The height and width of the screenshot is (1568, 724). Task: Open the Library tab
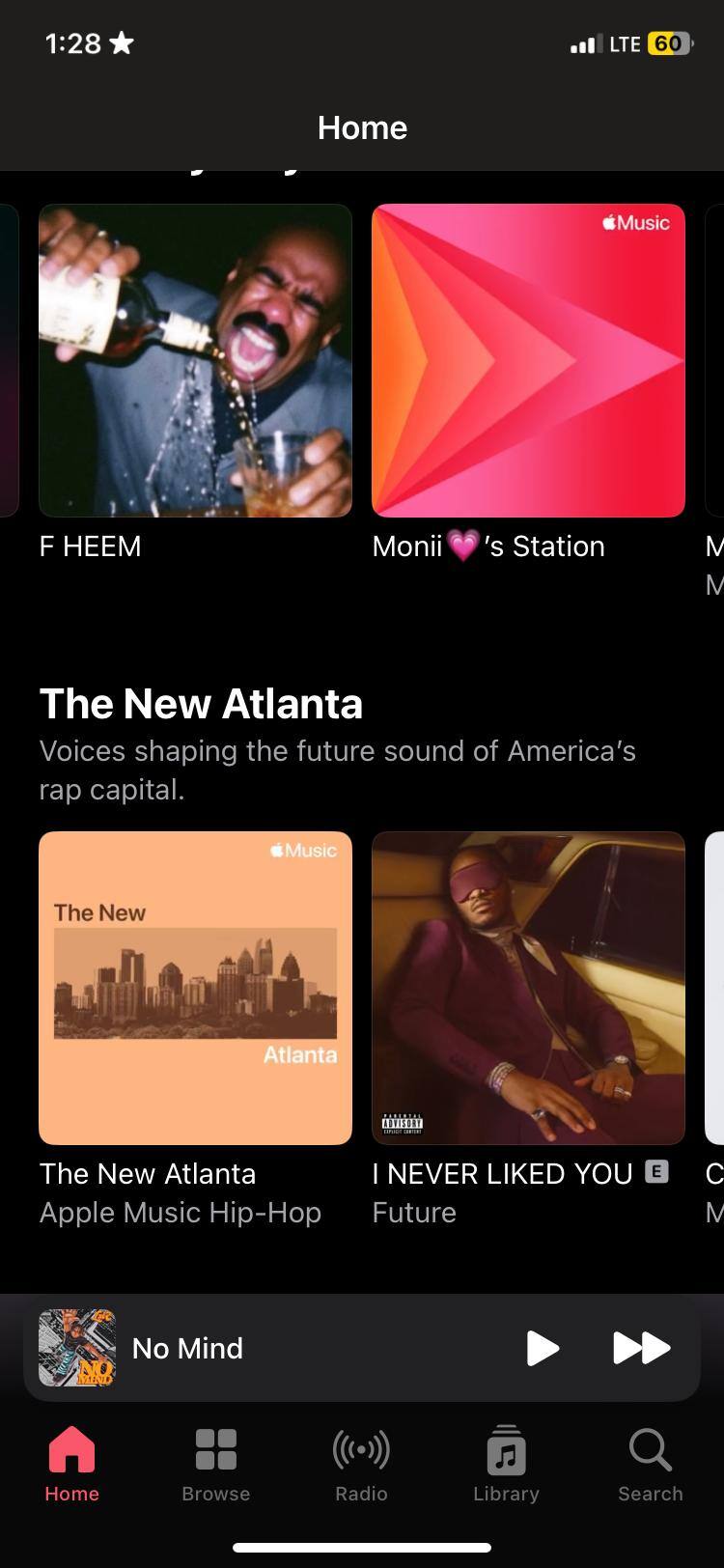(x=506, y=1464)
